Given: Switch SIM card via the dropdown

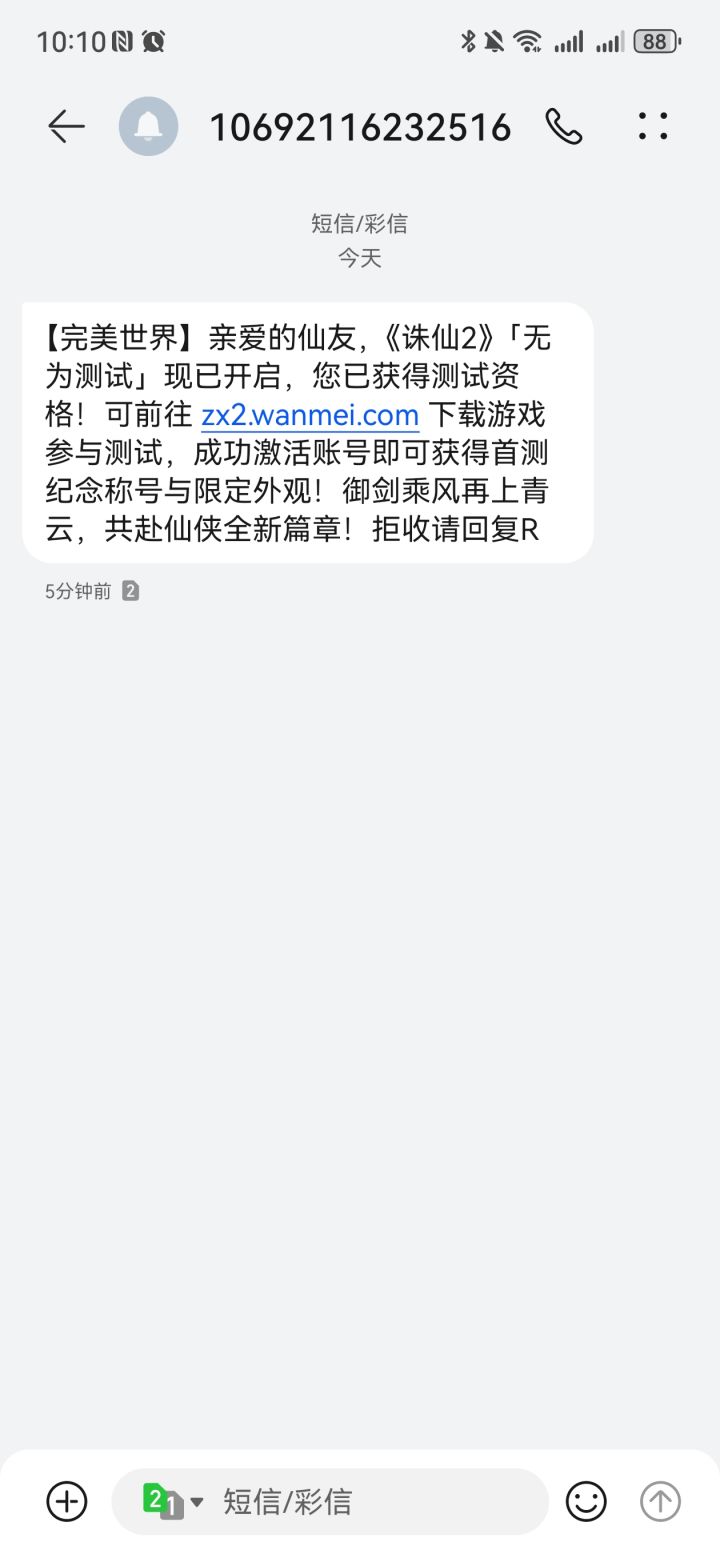Looking at the screenshot, I should (173, 1501).
